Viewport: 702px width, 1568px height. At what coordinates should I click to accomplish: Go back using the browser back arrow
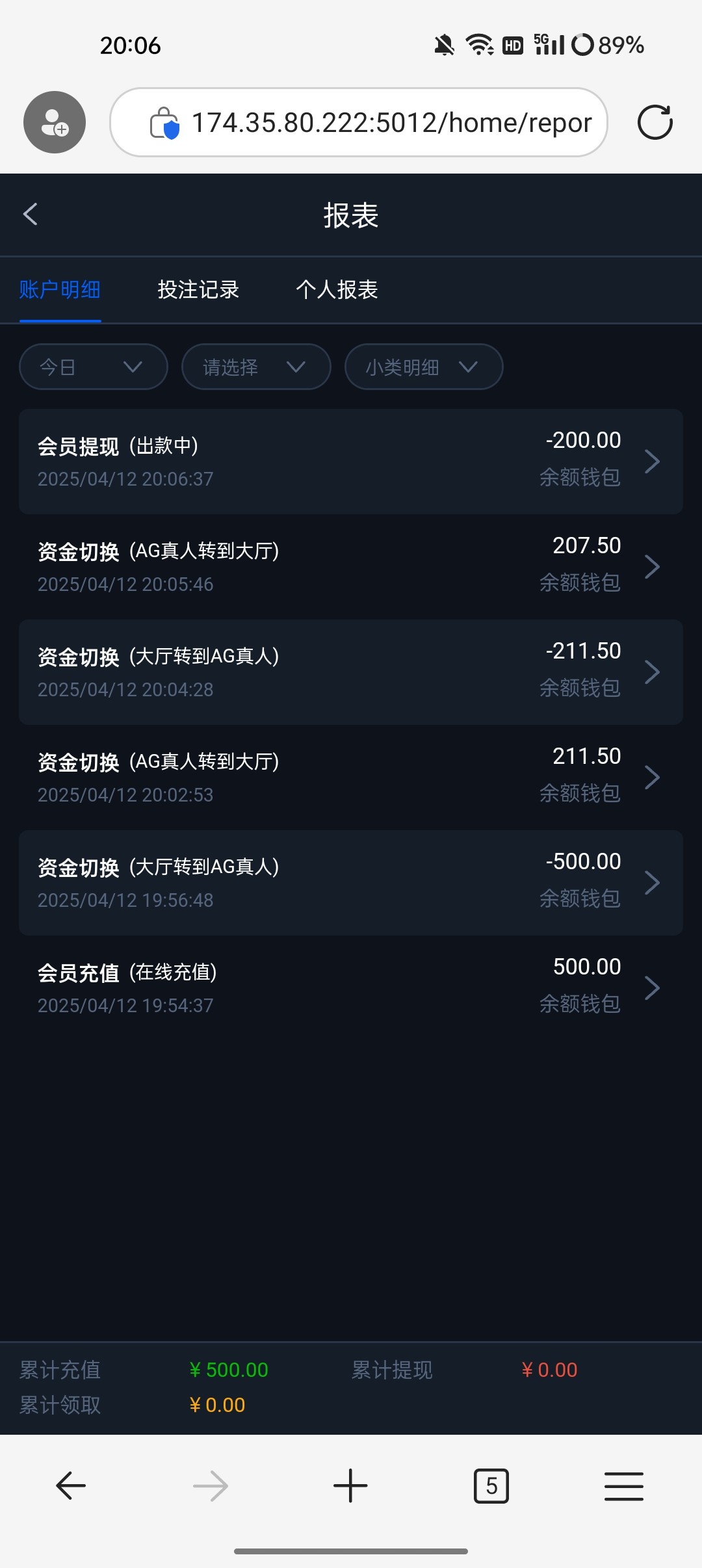[x=71, y=1486]
